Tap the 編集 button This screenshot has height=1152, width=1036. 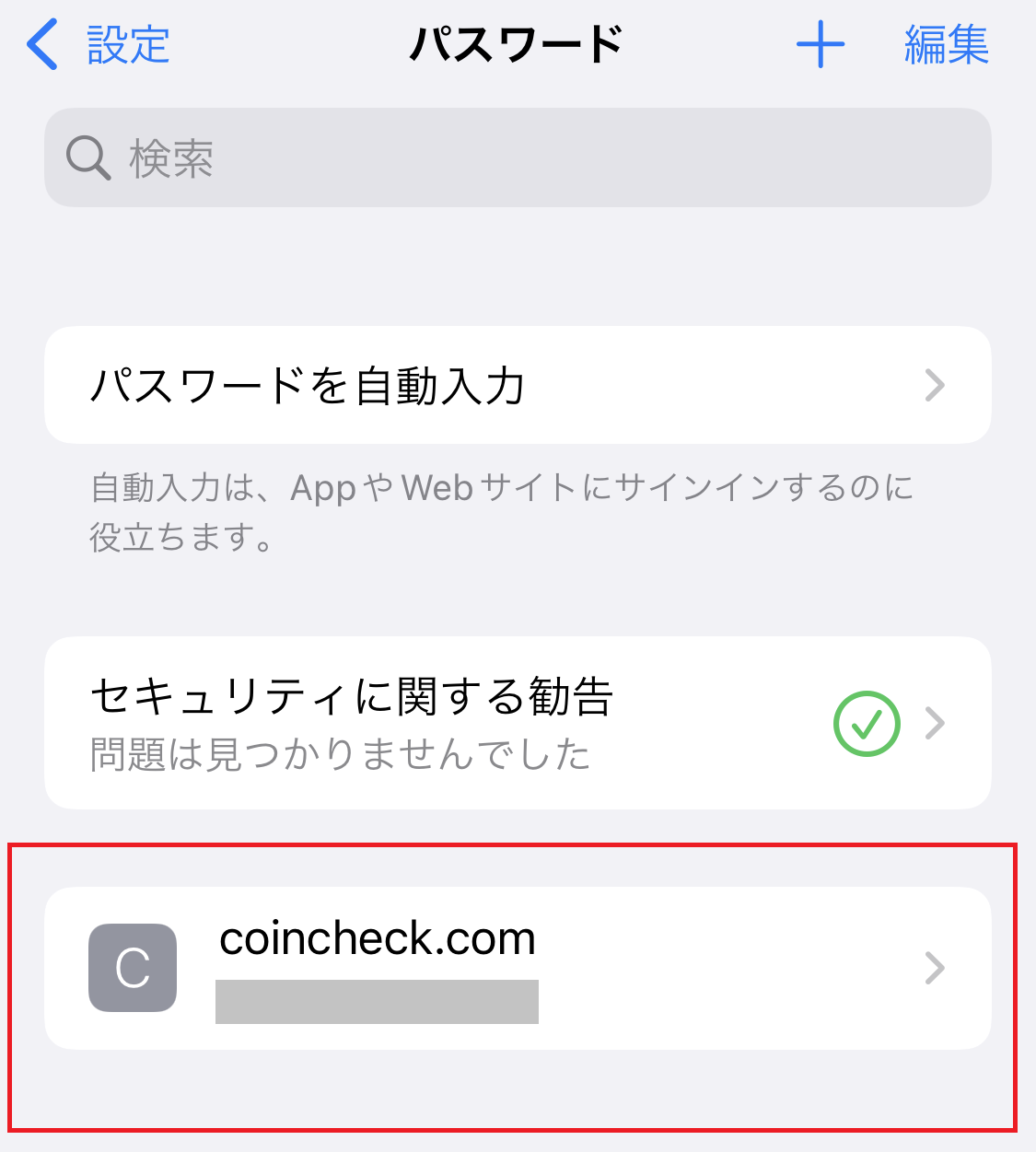click(946, 45)
